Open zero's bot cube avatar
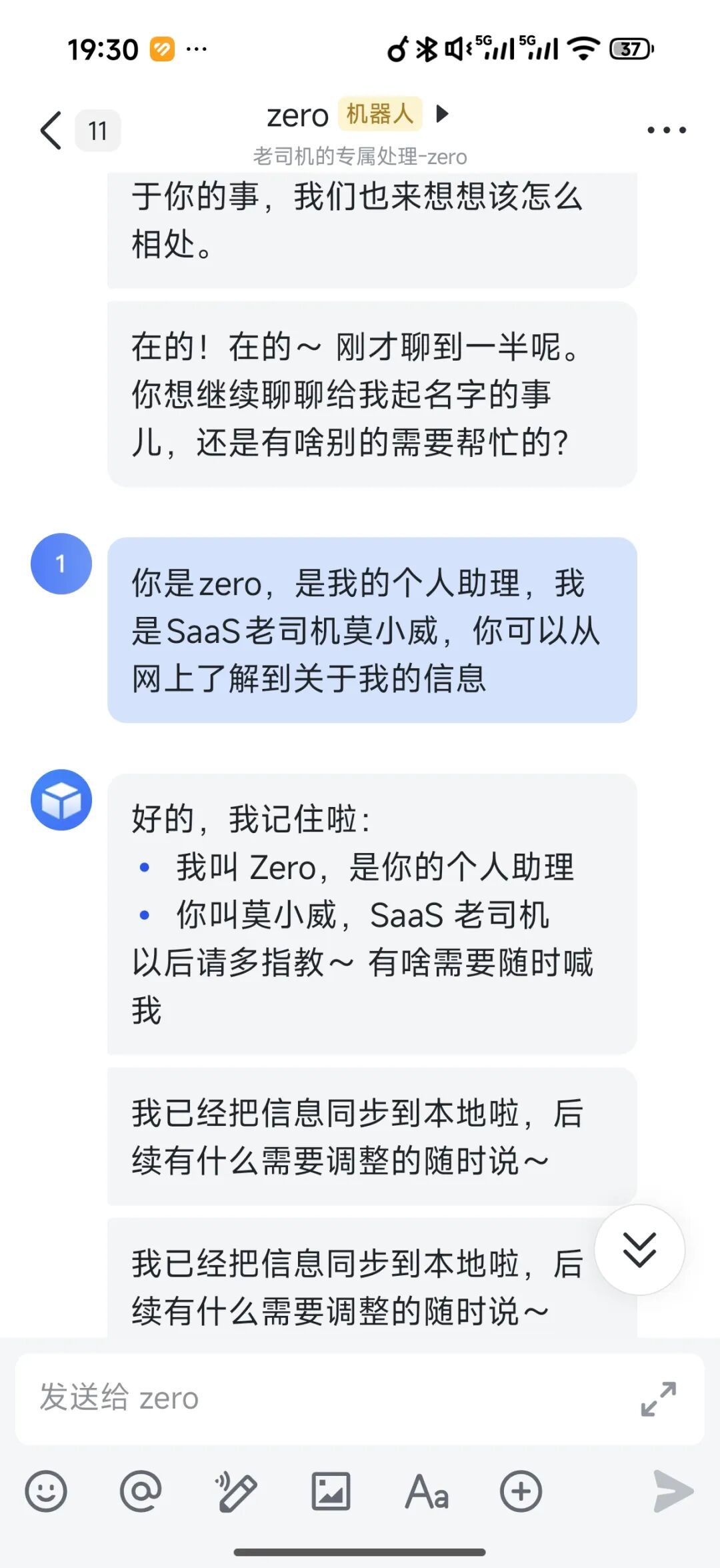The height and width of the screenshot is (1568, 720). (x=61, y=800)
